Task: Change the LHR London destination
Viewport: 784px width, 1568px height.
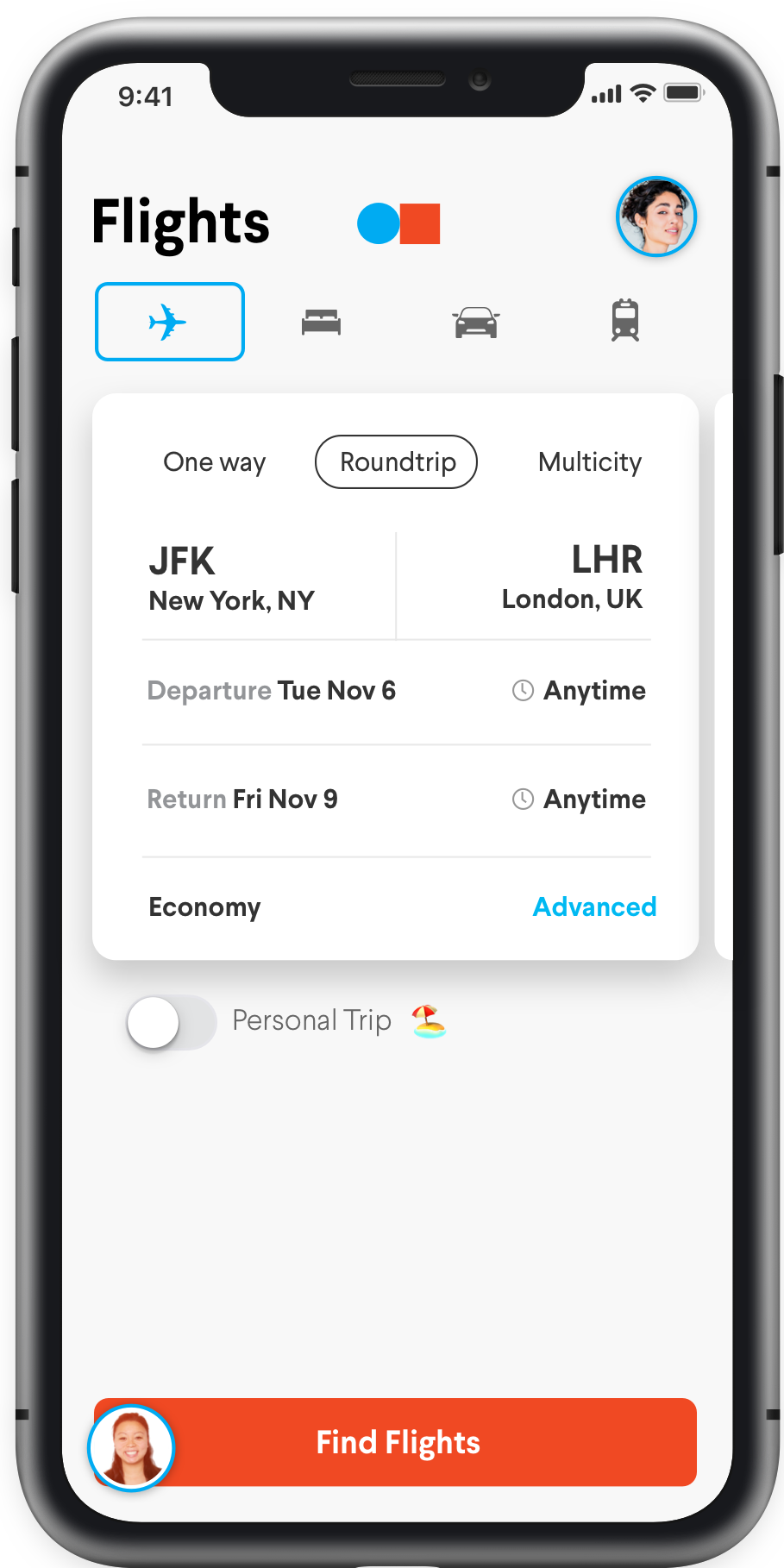Action: click(572, 577)
